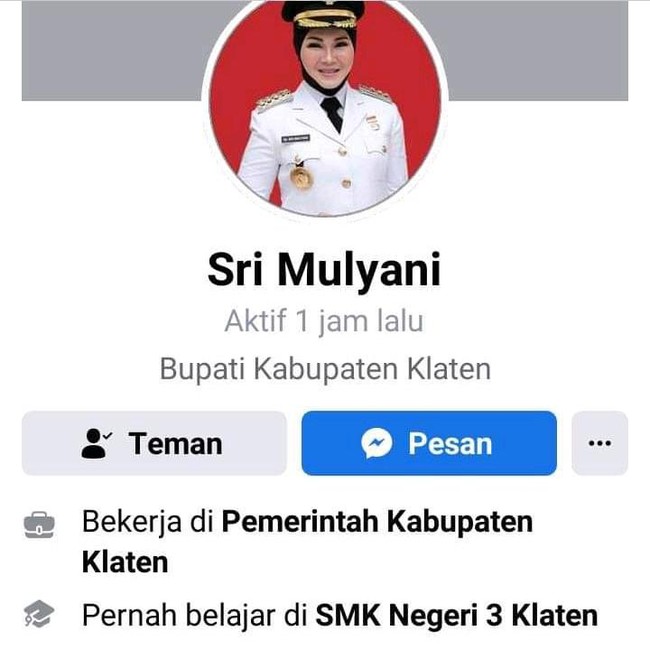
Task: Send a message via Pesan button
Action: click(429, 443)
